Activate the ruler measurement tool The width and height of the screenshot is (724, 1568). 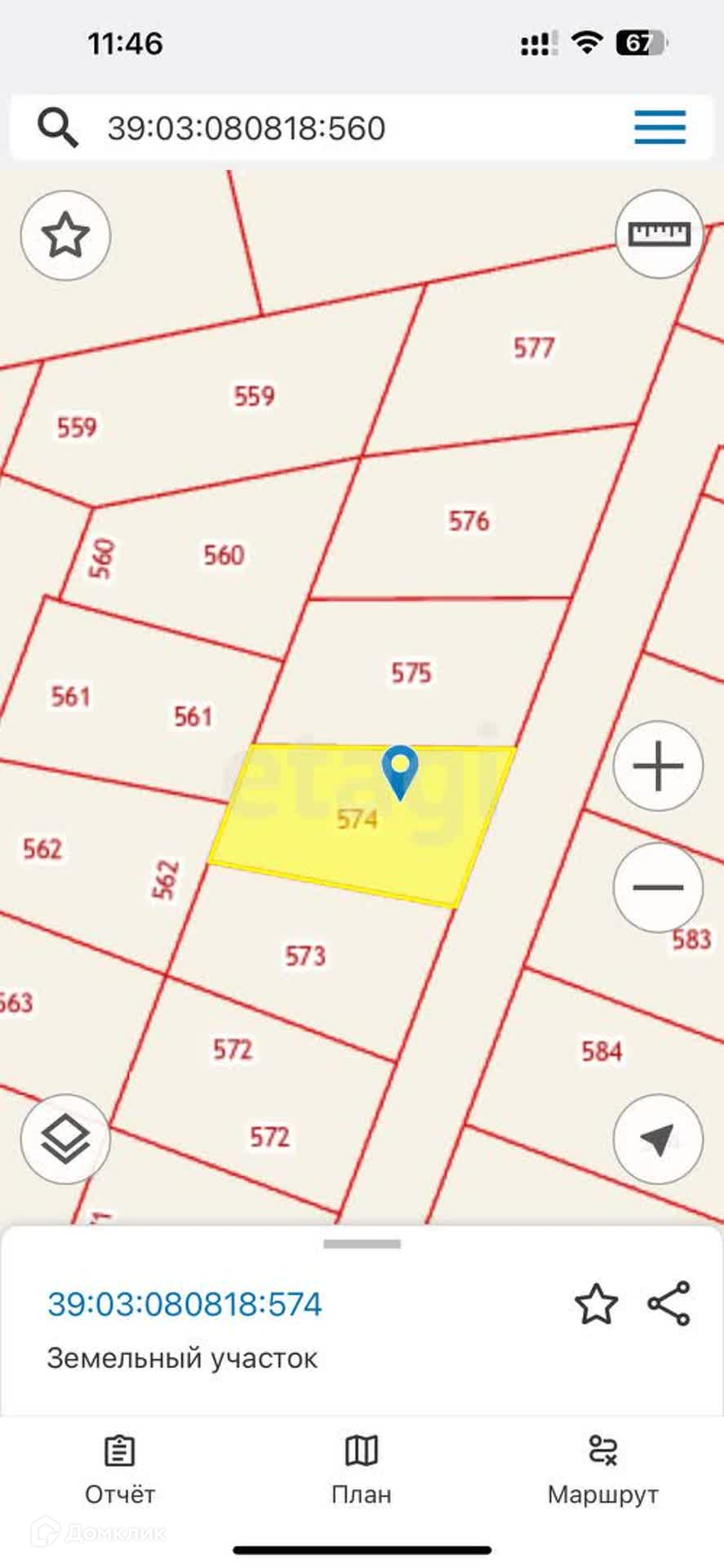pos(659,234)
